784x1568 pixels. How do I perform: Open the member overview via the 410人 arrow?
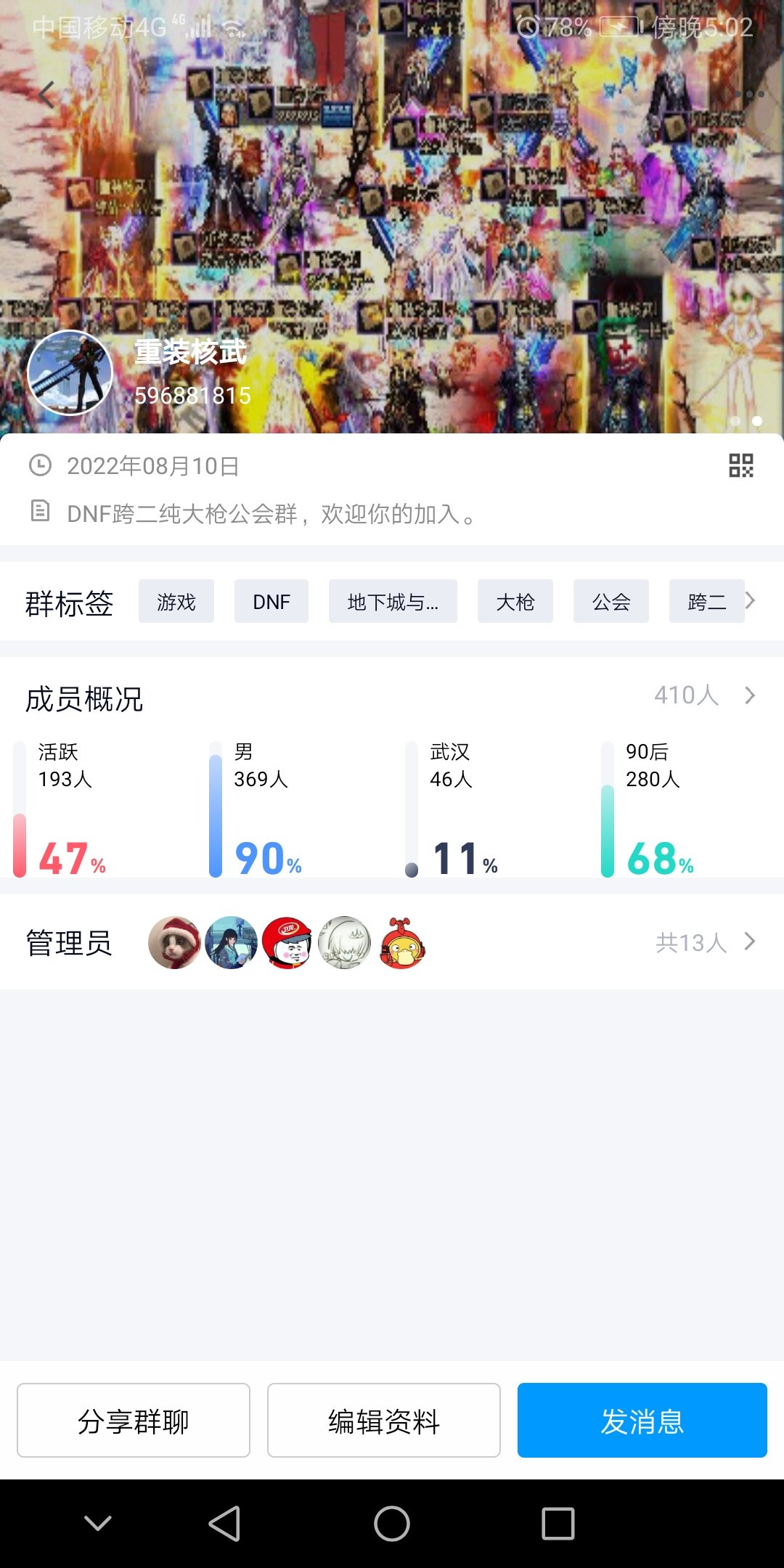click(750, 696)
